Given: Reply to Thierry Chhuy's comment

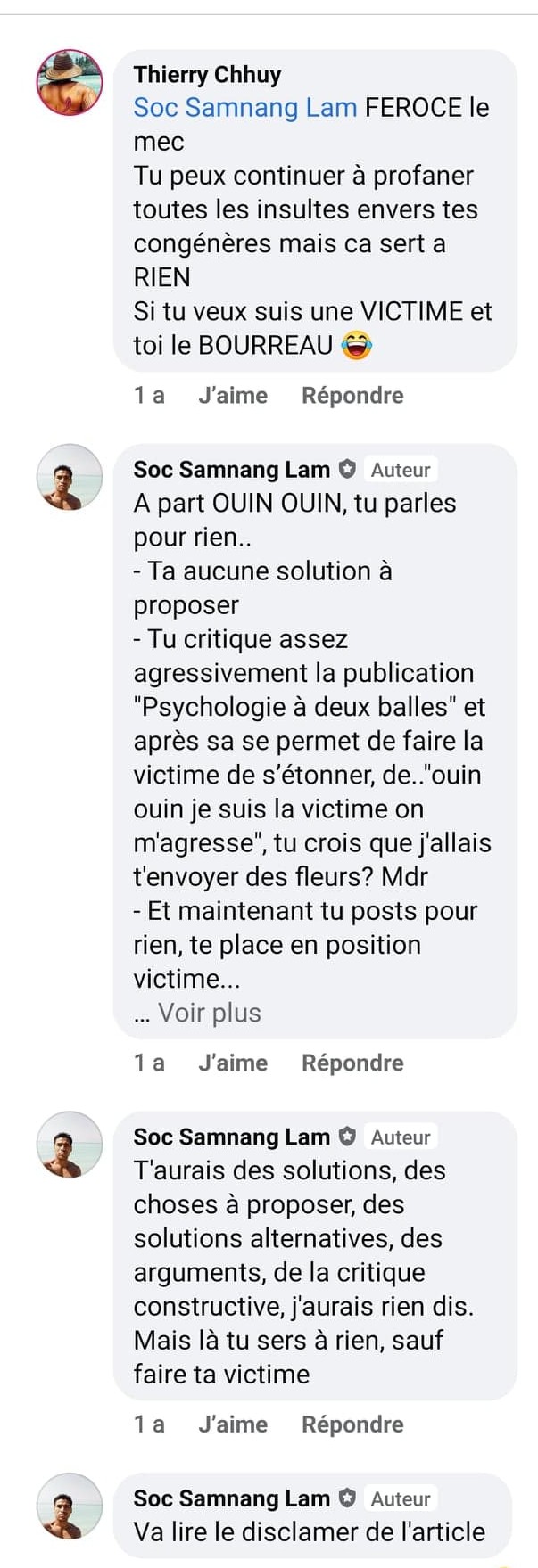Looking at the screenshot, I should tap(352, 396).
